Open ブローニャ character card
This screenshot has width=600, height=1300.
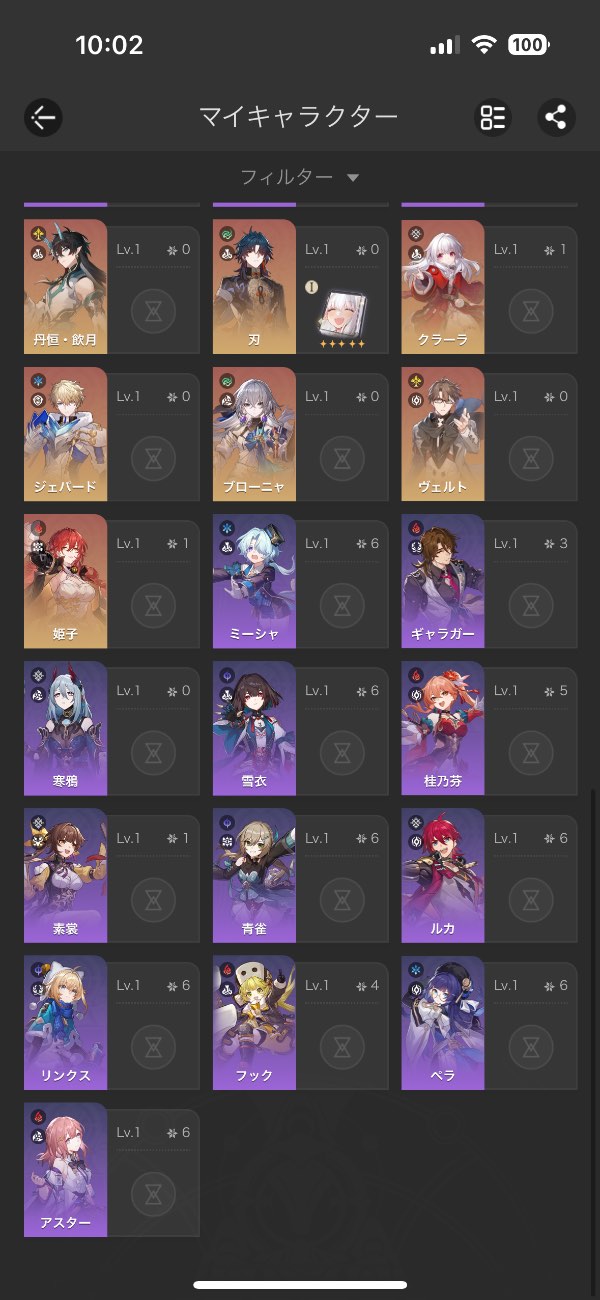tap(300, 434)
